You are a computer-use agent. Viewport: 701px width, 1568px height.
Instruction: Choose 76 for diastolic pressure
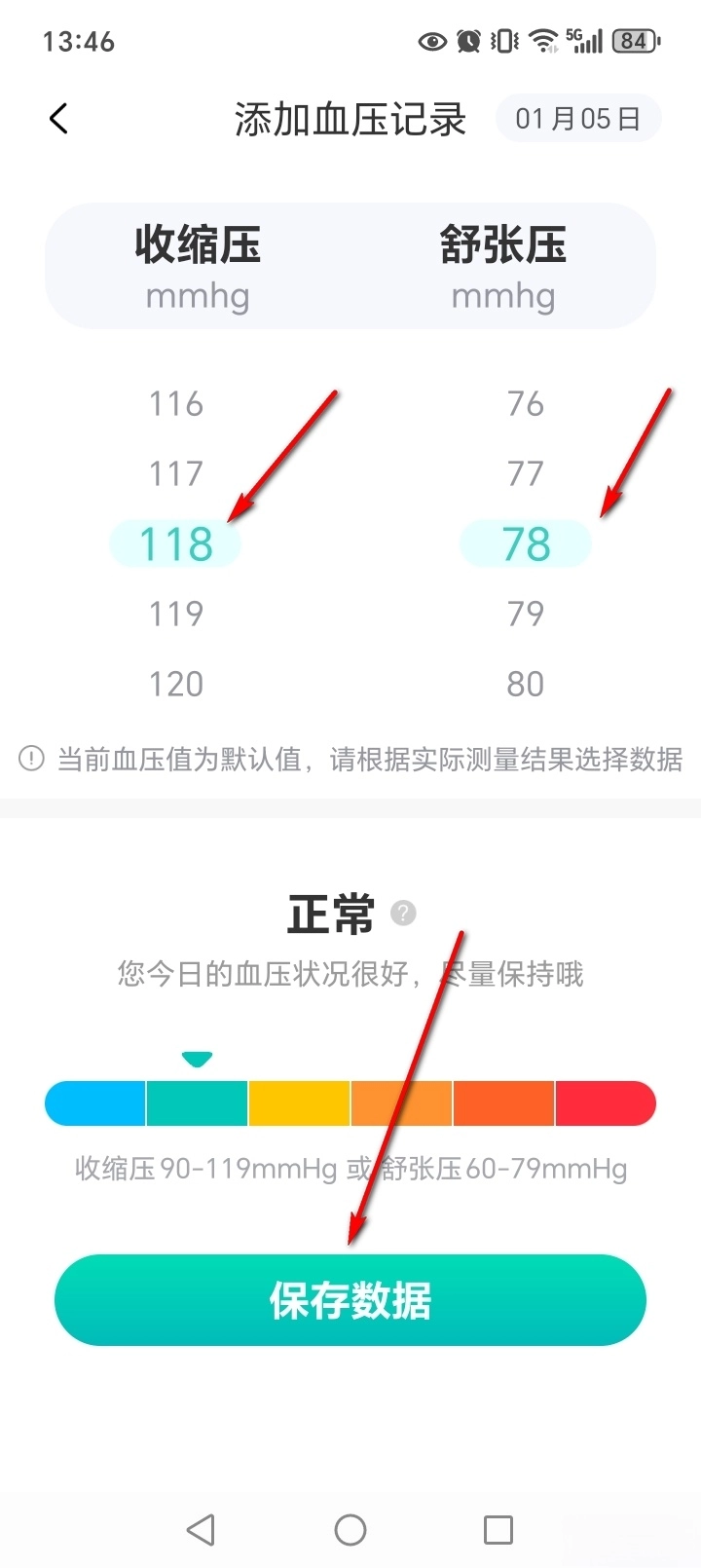coord(526,404)
